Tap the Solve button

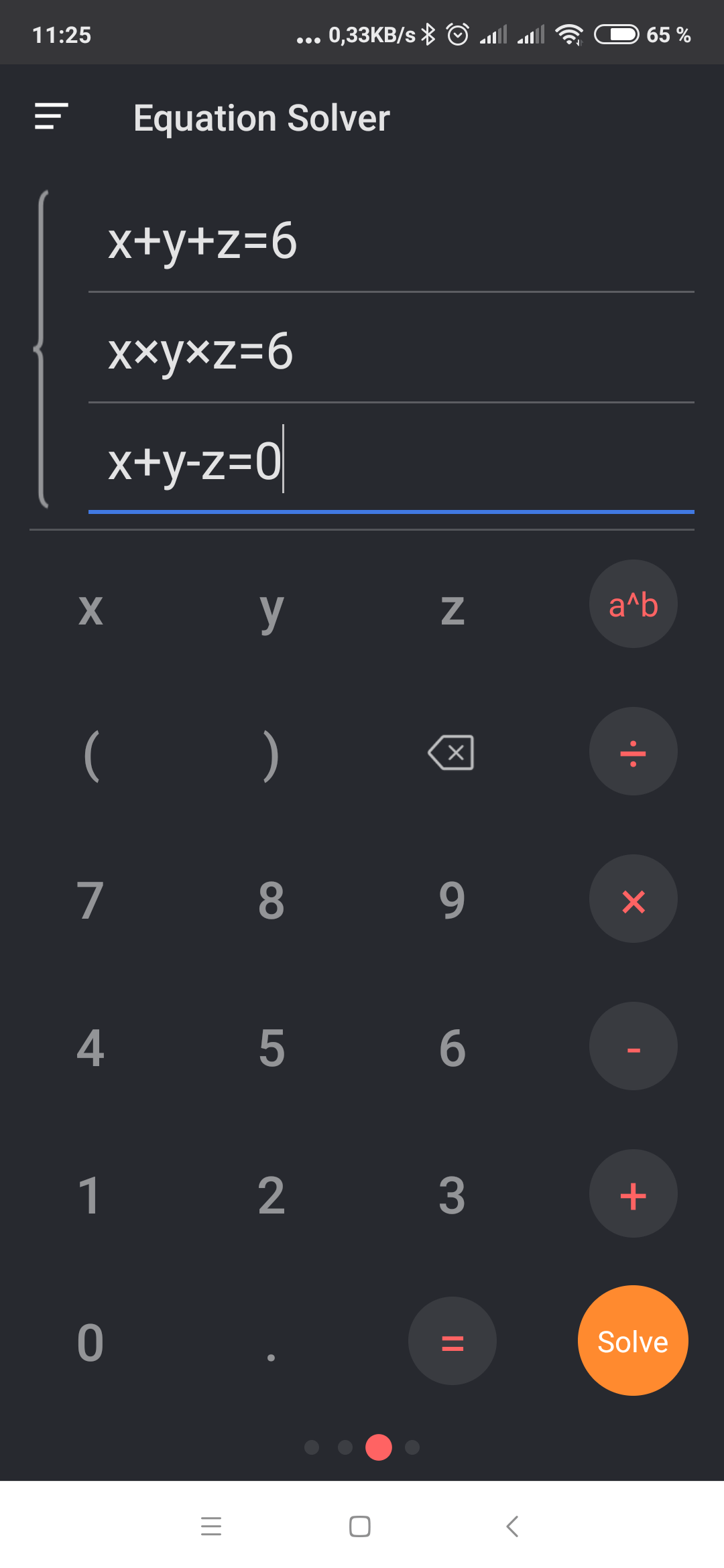[x=633, y=1341]
